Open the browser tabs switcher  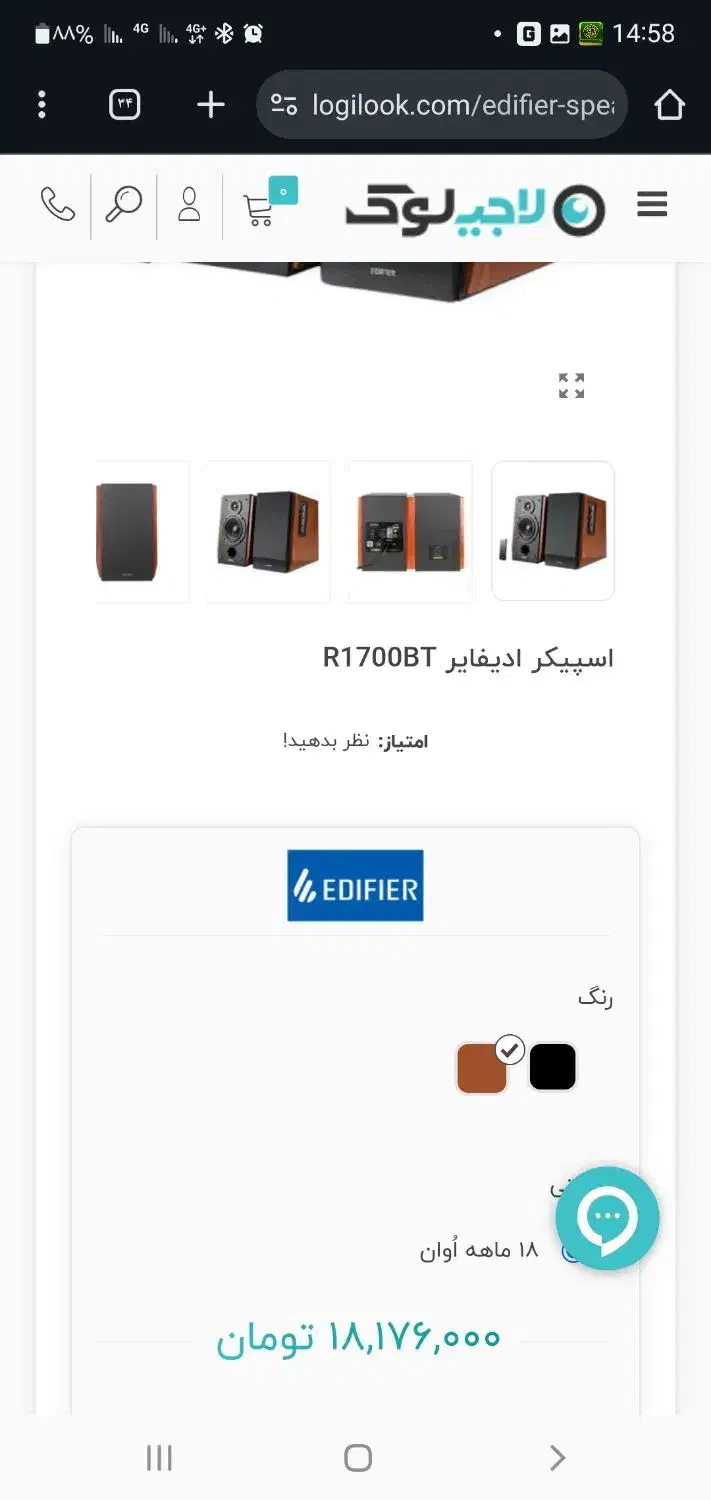[x=125, y=105]
